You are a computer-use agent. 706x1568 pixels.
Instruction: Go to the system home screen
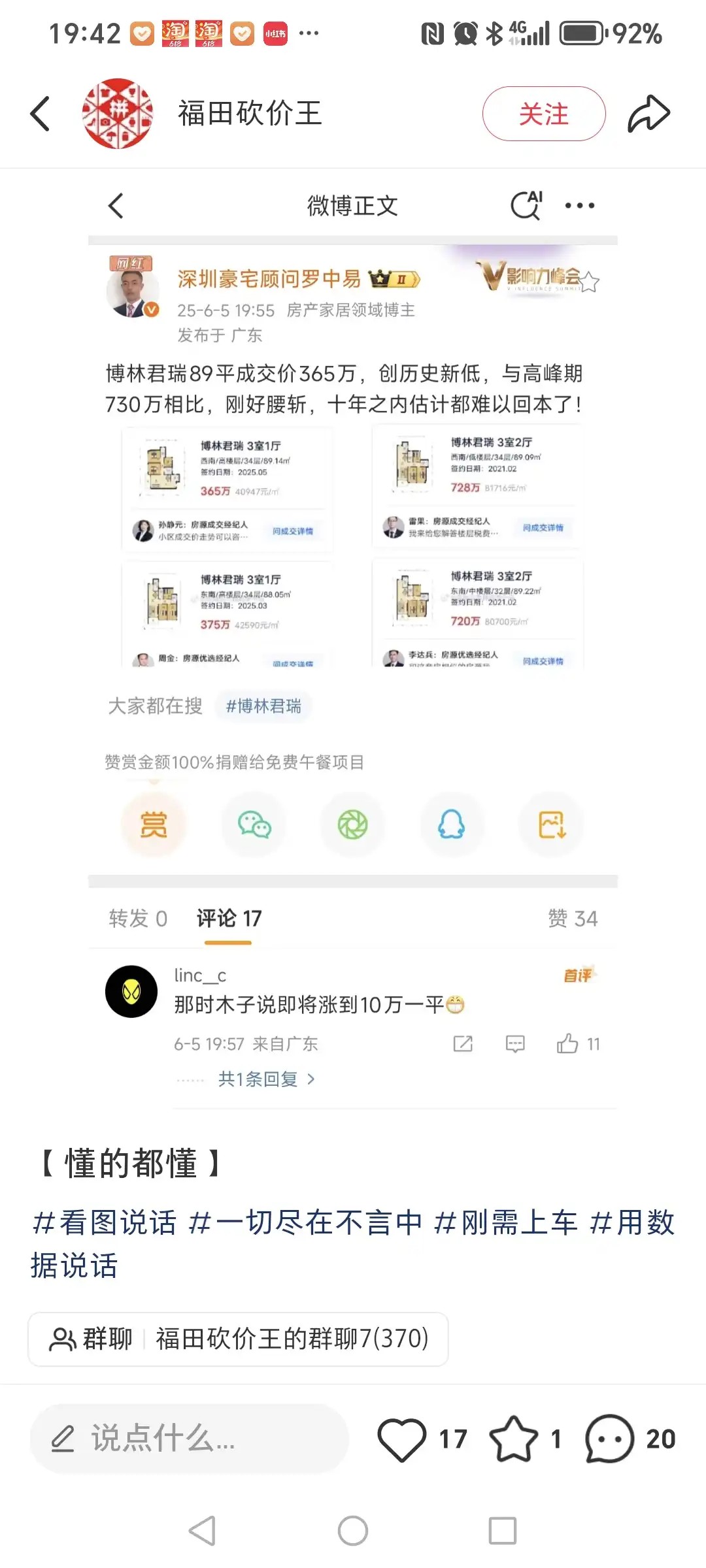pos(353,1530)
